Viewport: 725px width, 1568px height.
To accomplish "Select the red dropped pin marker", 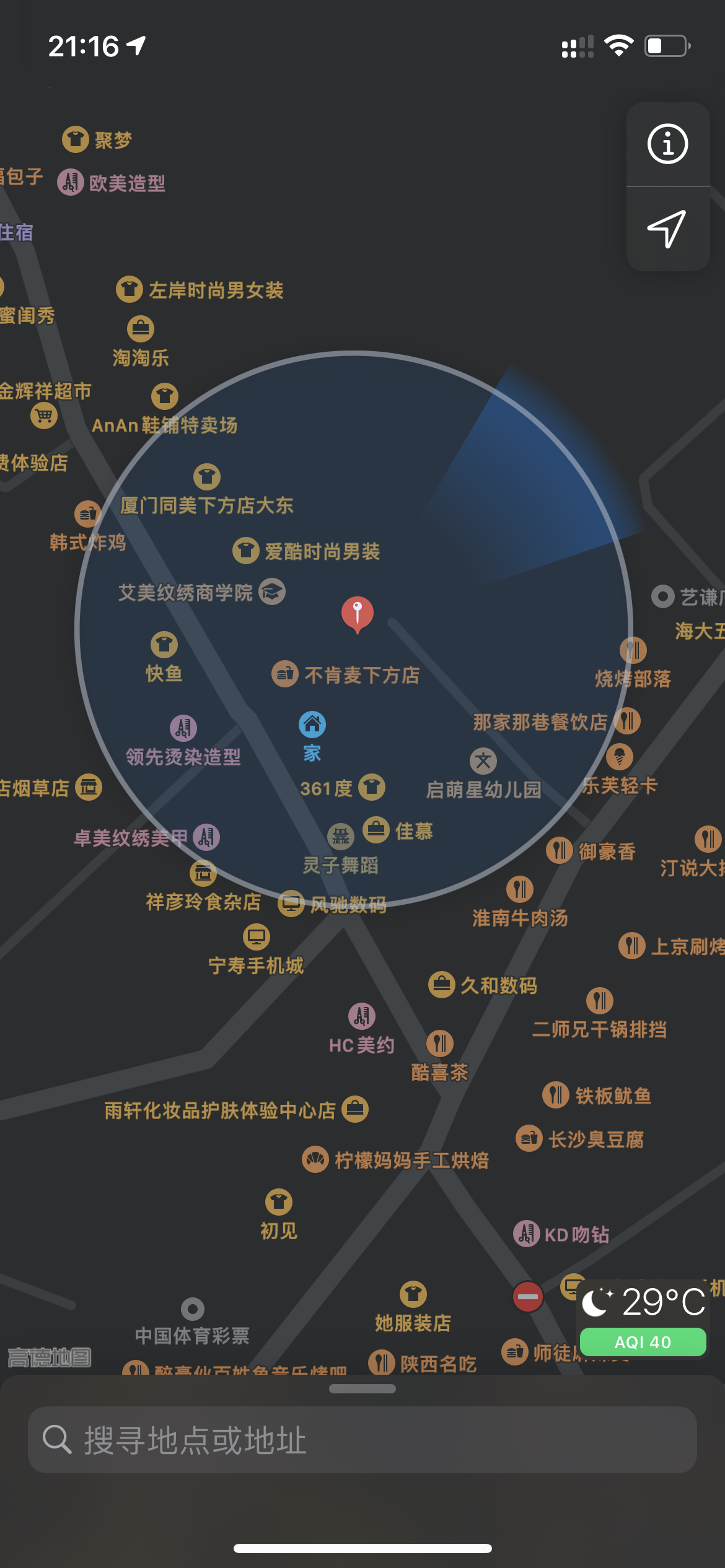I will pos(358,614).
